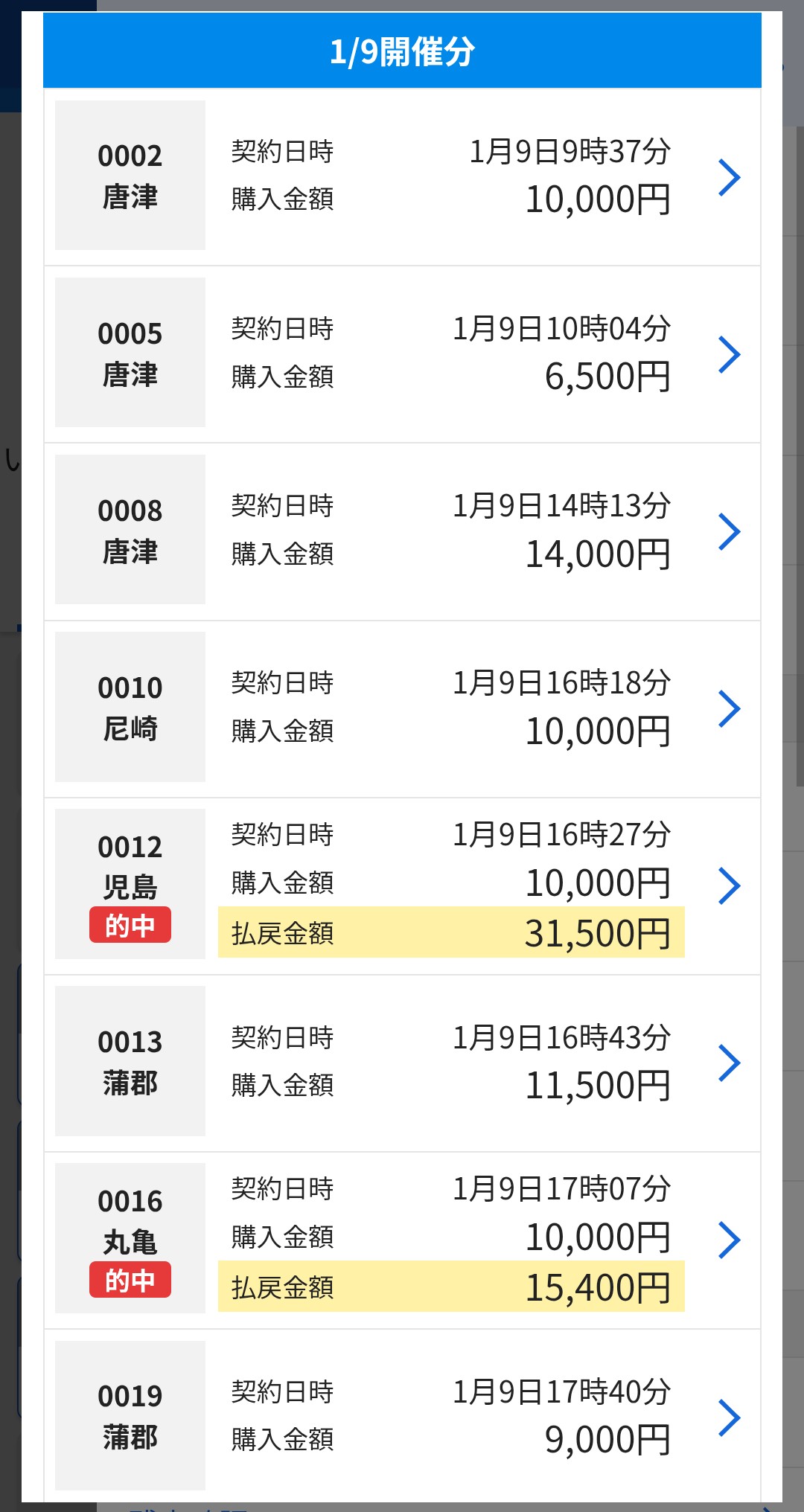Open contract 0008 唐津 row
The height and width of the screenshot is (1512, 804).
pyautogui.click(x=402, y=531)
